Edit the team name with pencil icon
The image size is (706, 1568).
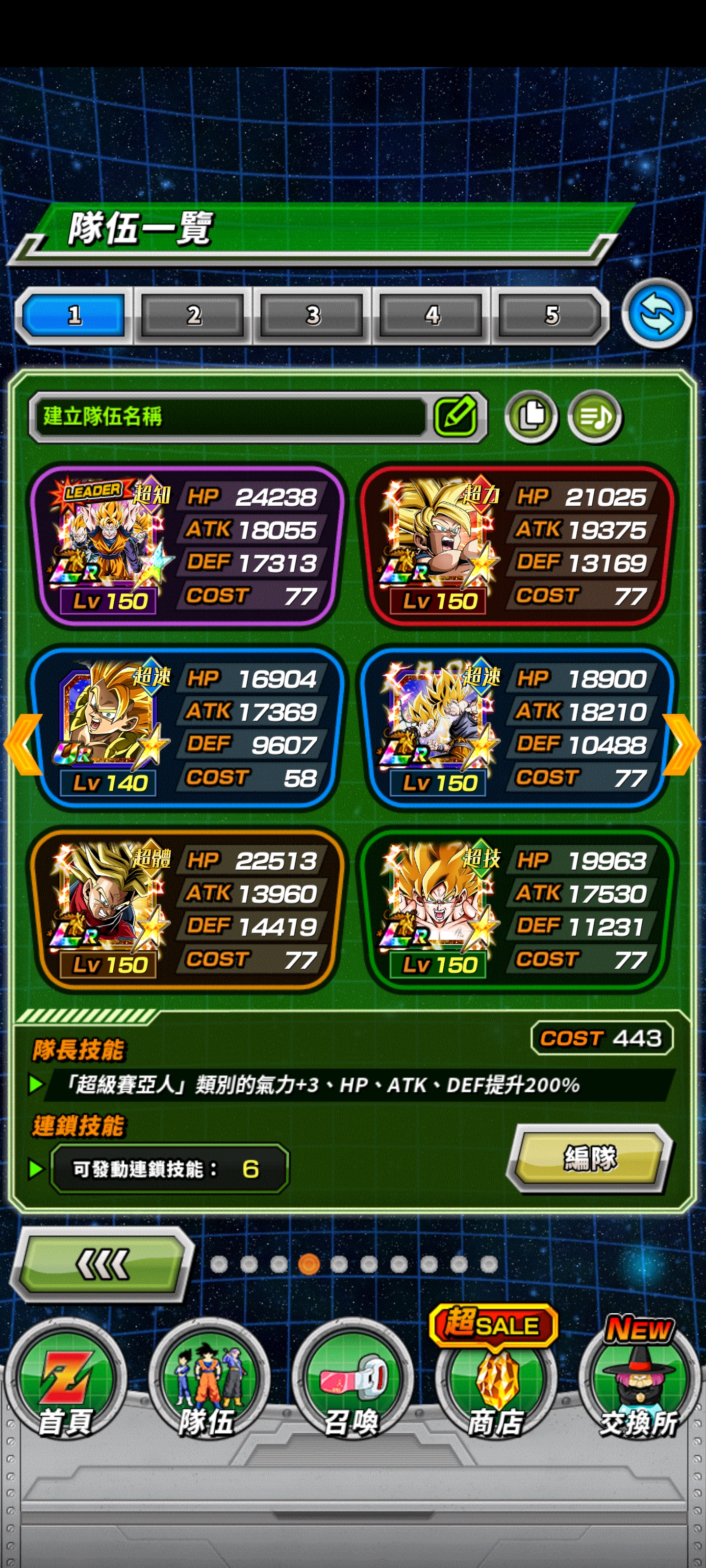[x=455, y=416]
